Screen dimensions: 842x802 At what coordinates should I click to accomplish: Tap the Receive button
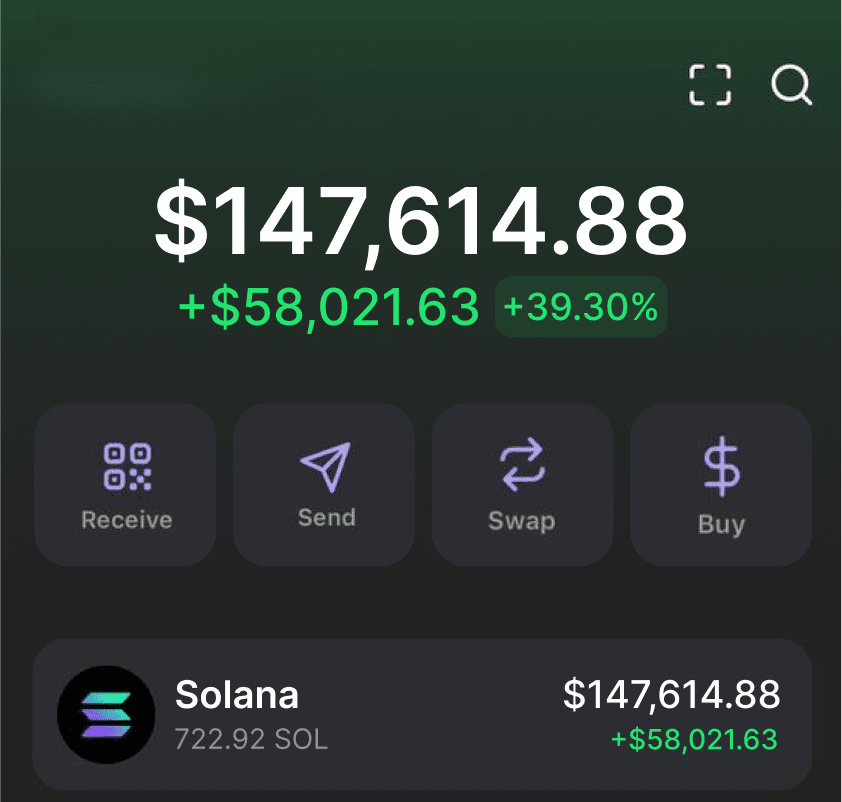click(126, 485)
